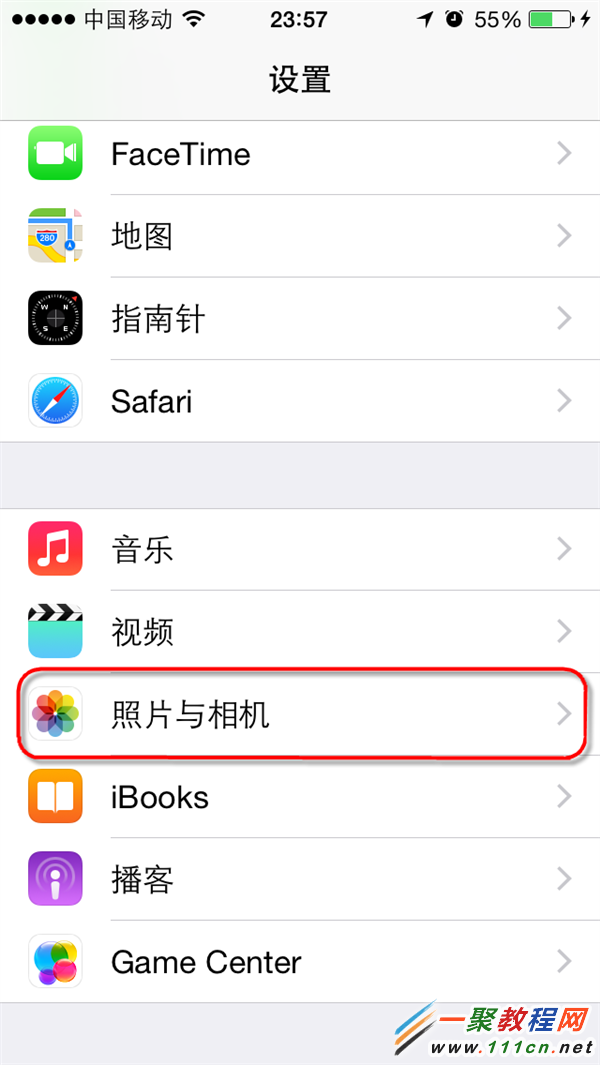600x1065 pixels.
Task: Go to 音乐 settings
Action: pyautogui.click(x=300, y=549)
